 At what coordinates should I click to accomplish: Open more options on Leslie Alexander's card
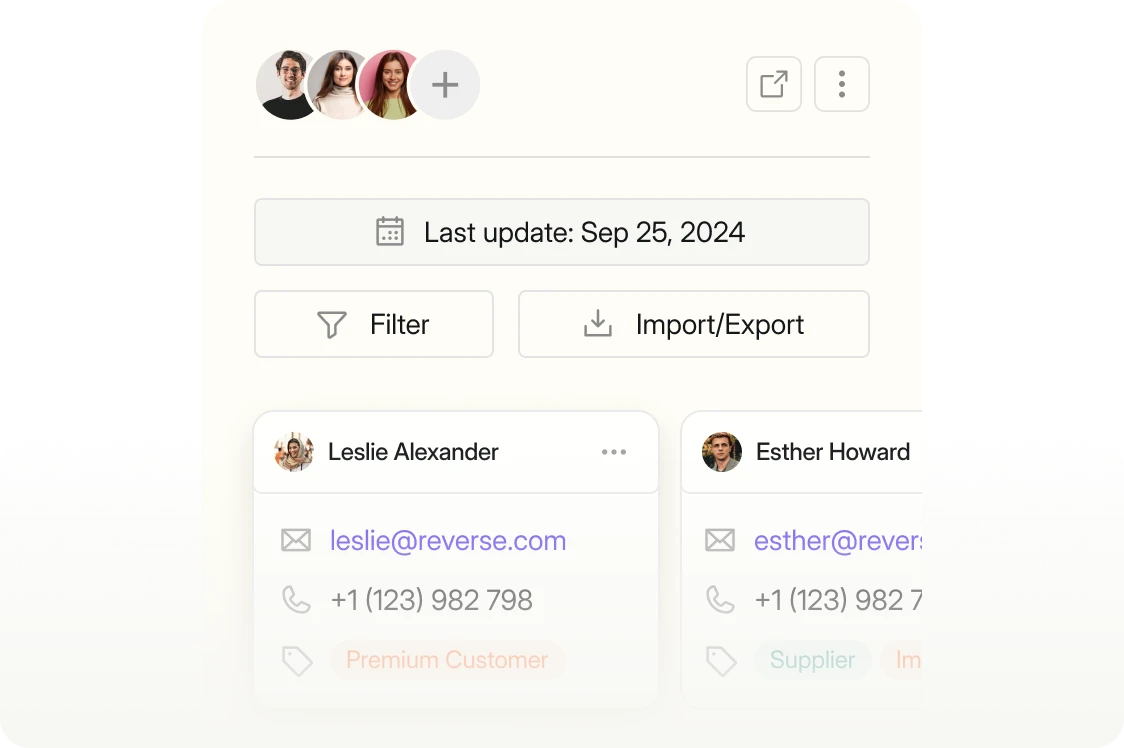click(614, 452)
